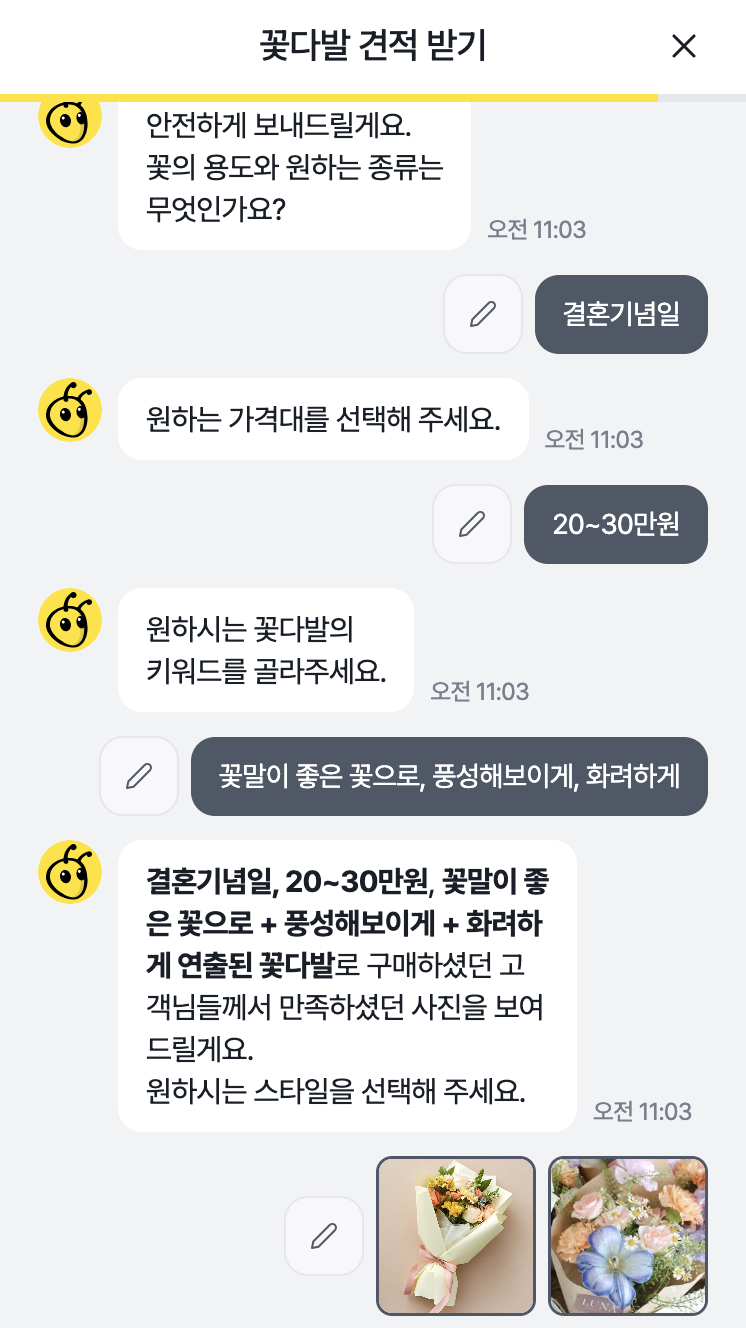Close the 꽃다발 견적 받기 chat window
Viewport: 746px width, 1328px height.
[x=684, y=46]
